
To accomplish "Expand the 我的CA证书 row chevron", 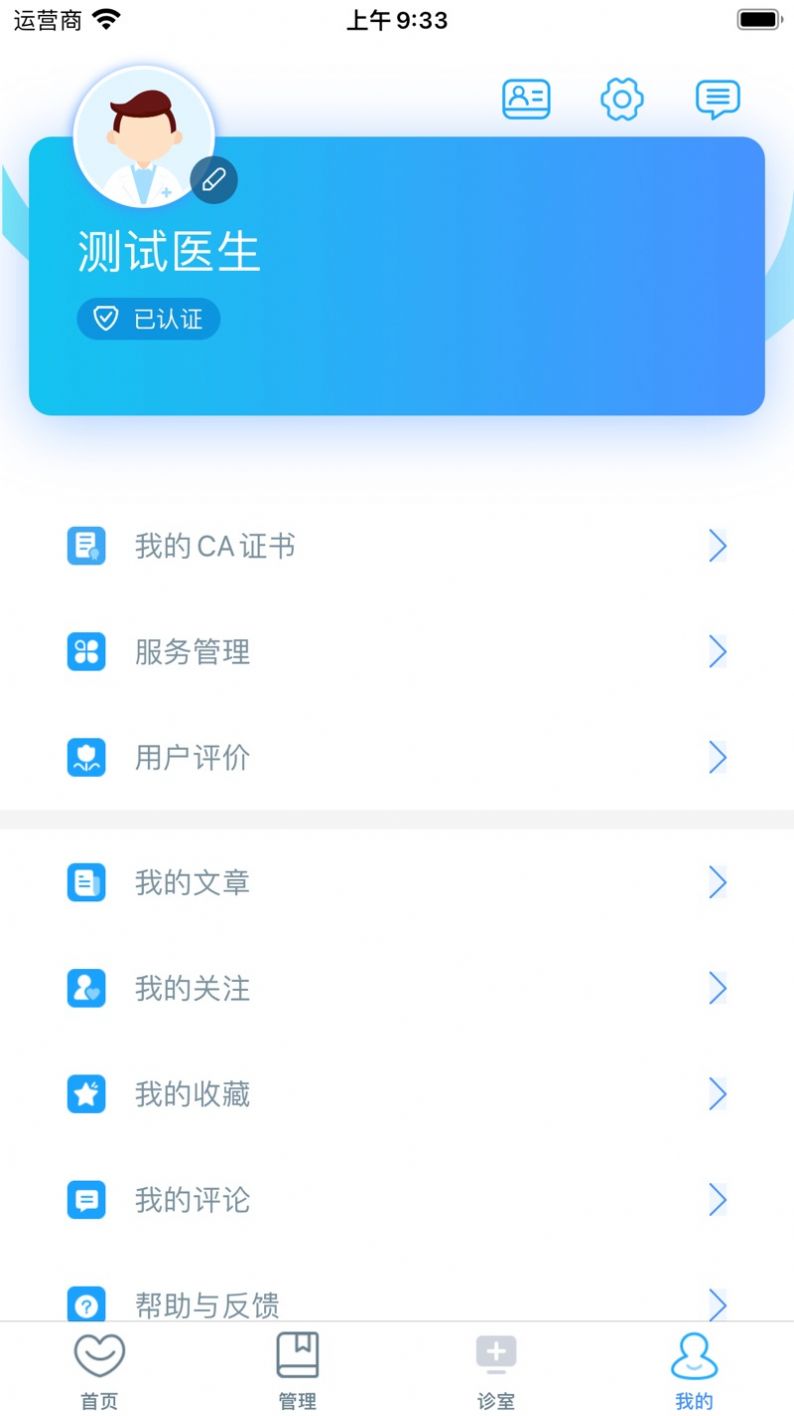I will pos(718,546).
